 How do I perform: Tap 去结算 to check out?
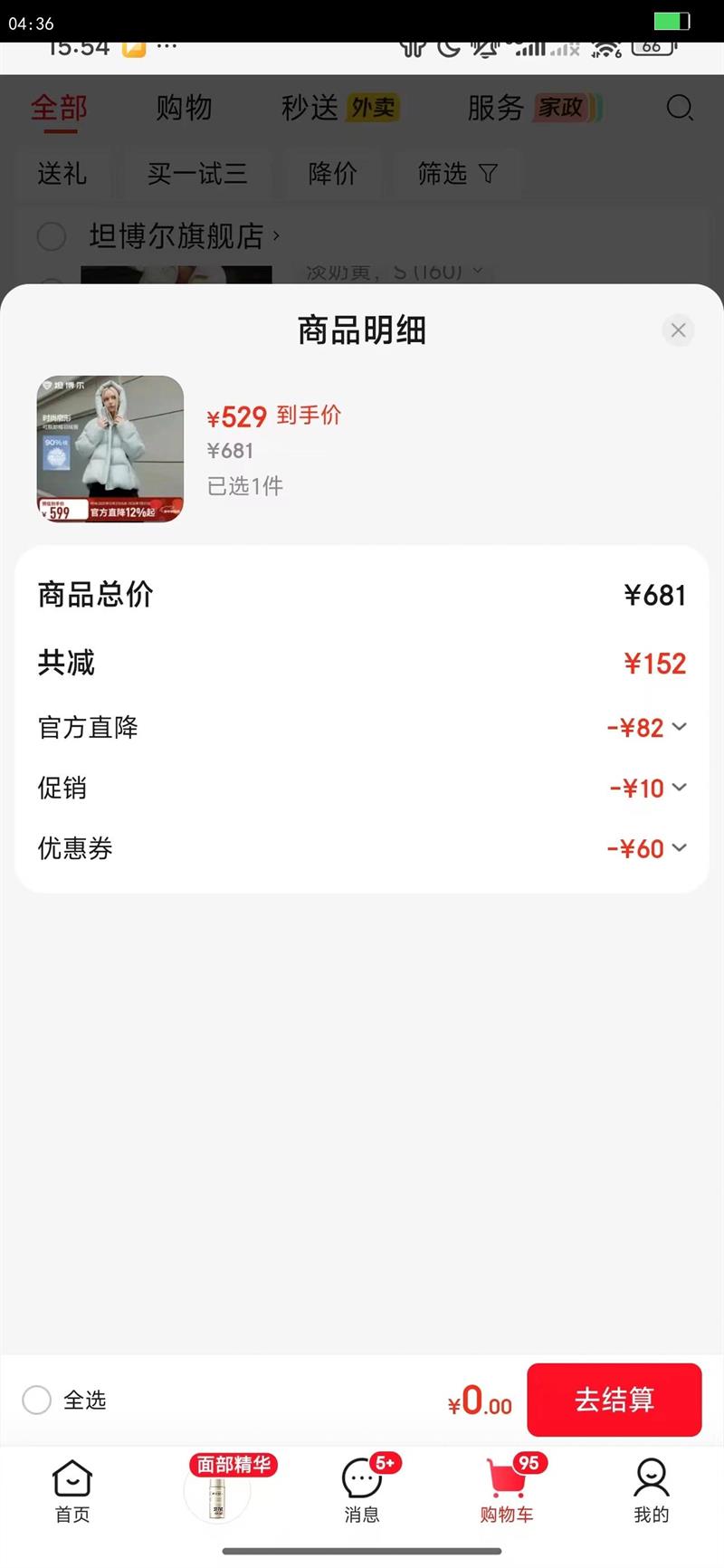[614, 1400]
